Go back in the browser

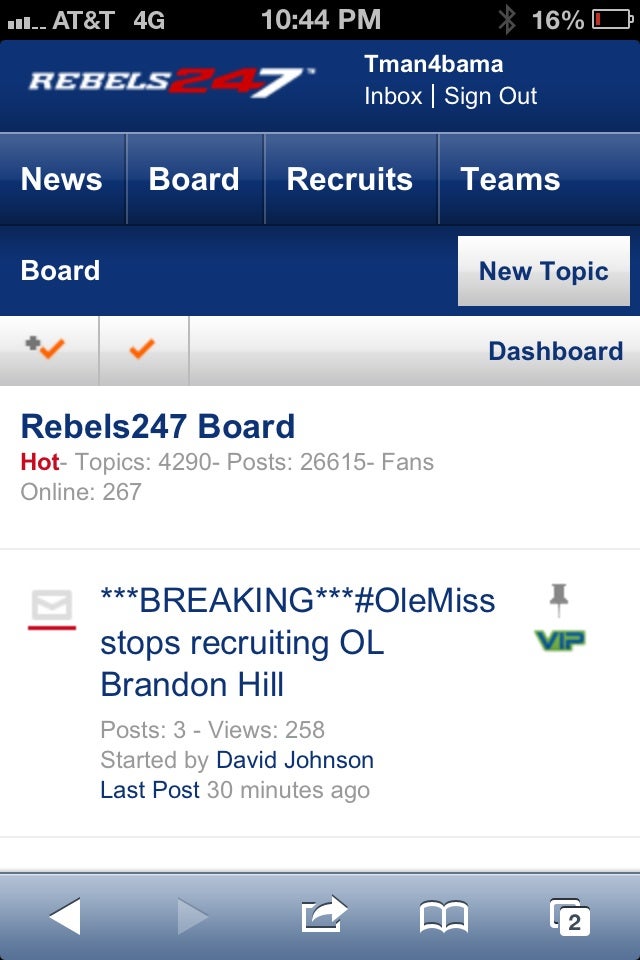coord(65,915)
